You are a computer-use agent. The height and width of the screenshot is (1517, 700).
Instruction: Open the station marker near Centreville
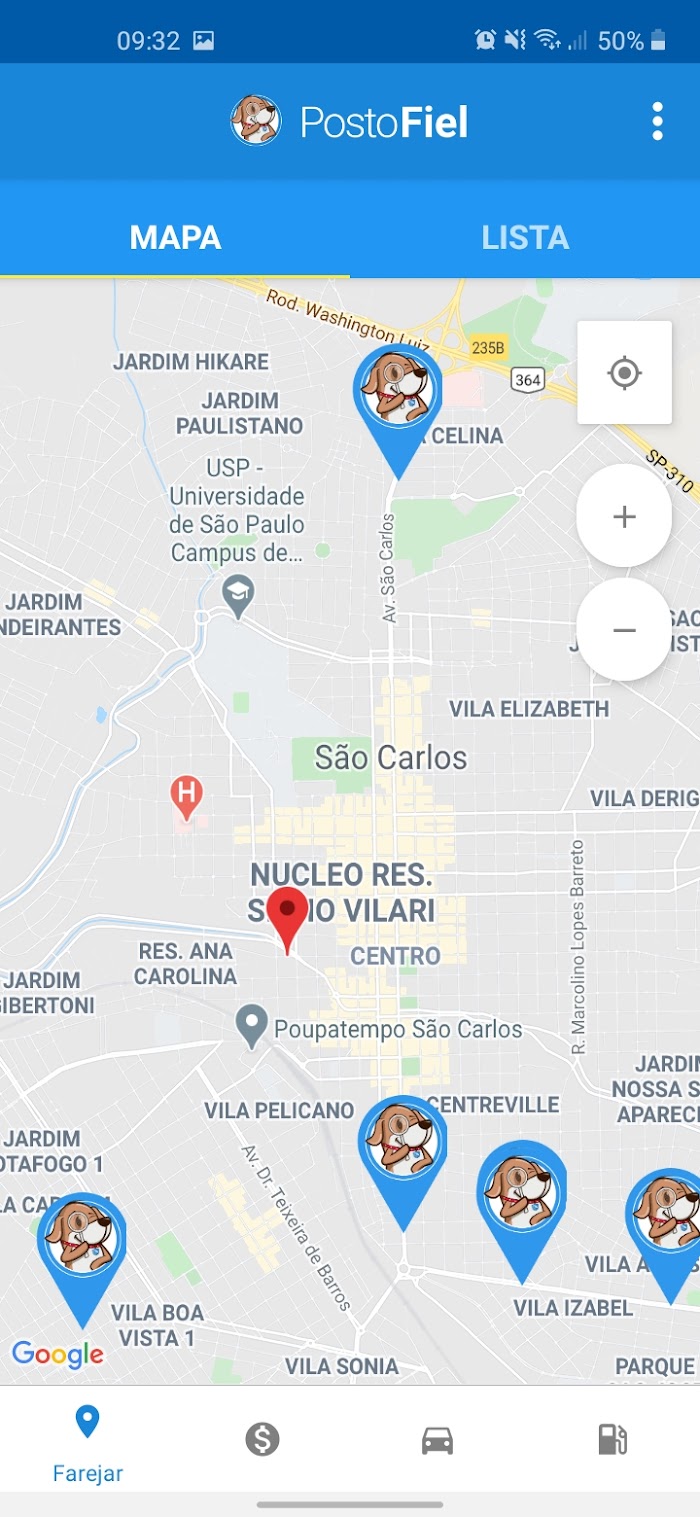pyautogui.click(x=403, y=1147)
